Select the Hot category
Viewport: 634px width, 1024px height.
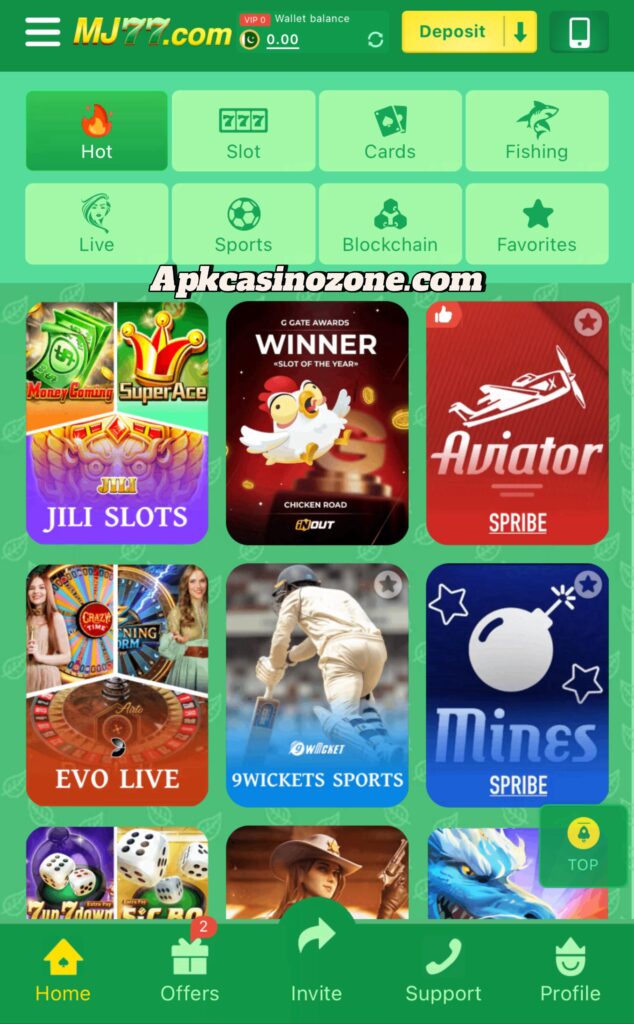click(x=97, y=131)
